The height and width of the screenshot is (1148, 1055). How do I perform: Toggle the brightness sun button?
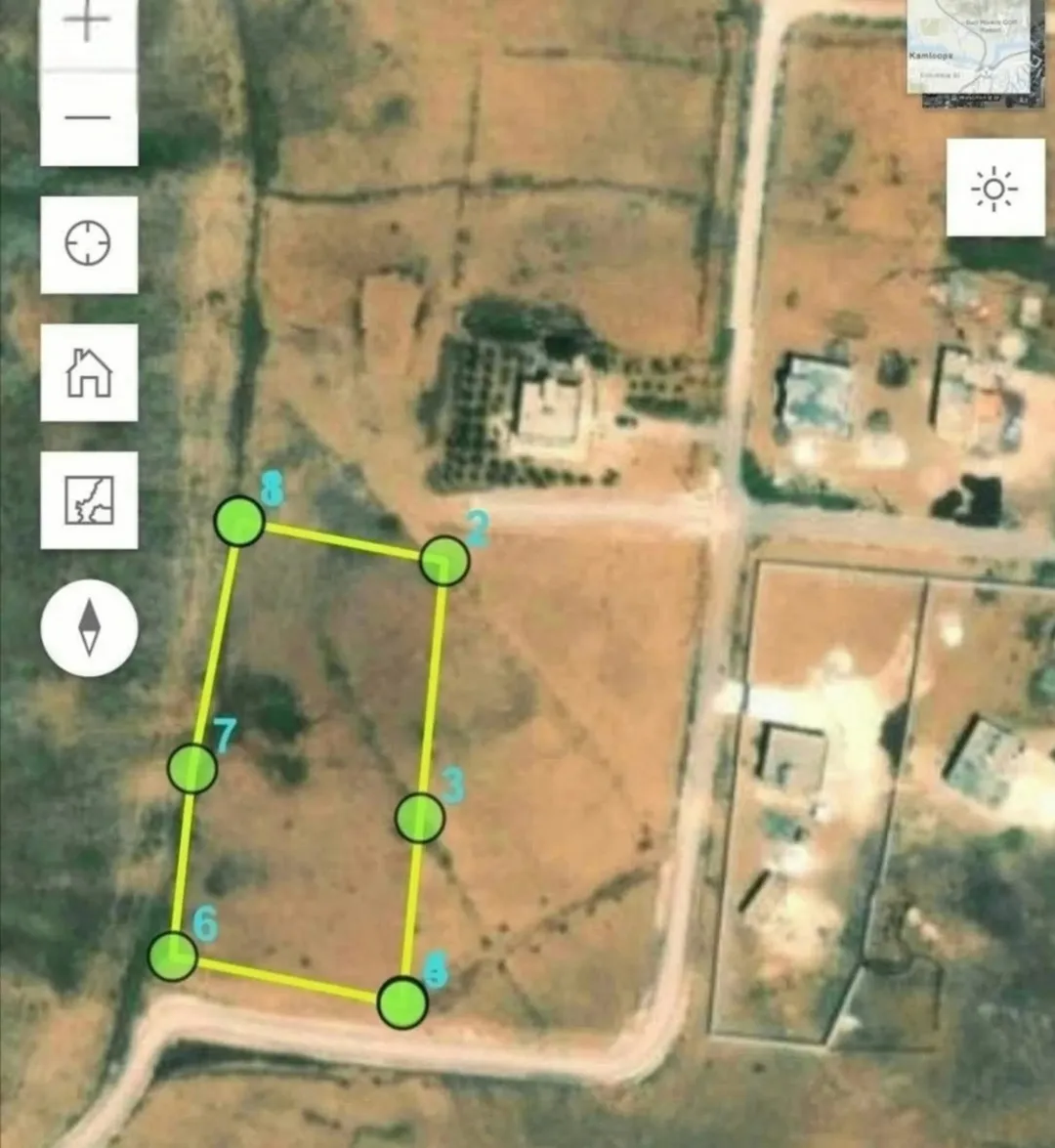[x=995, y=188]
